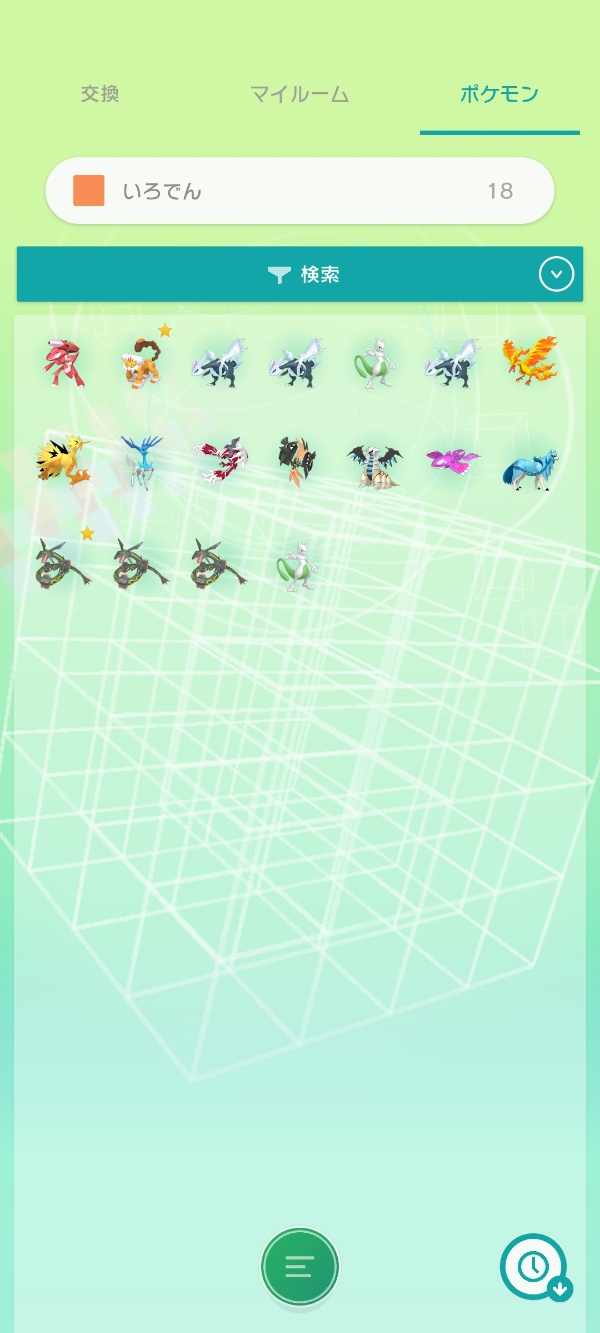Select the Moltres Pokémon
Screen dimensions: 600x1333
[x=530, y=361]
